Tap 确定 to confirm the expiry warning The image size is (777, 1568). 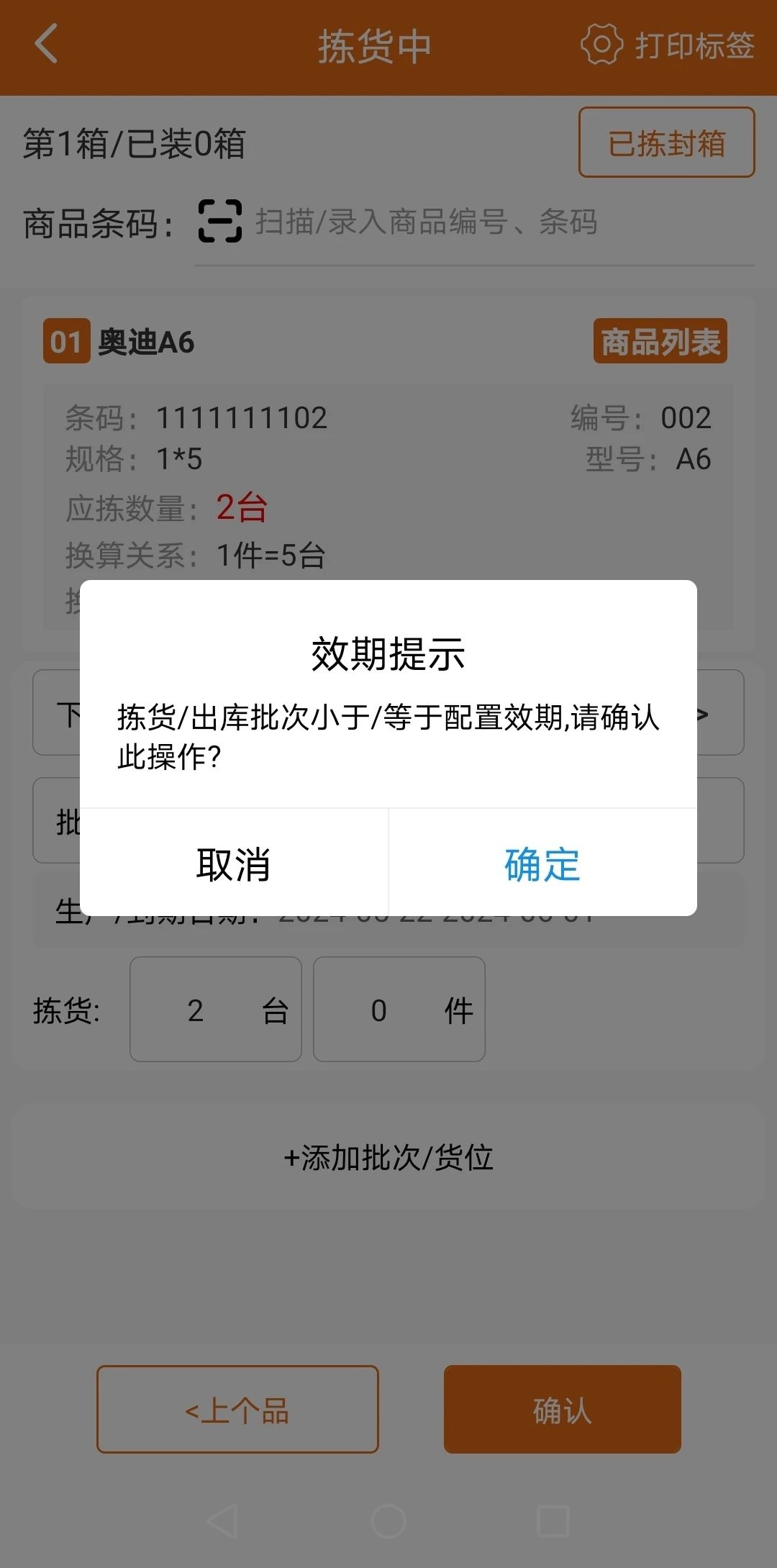pyautogui.click(x=542, y=864)
